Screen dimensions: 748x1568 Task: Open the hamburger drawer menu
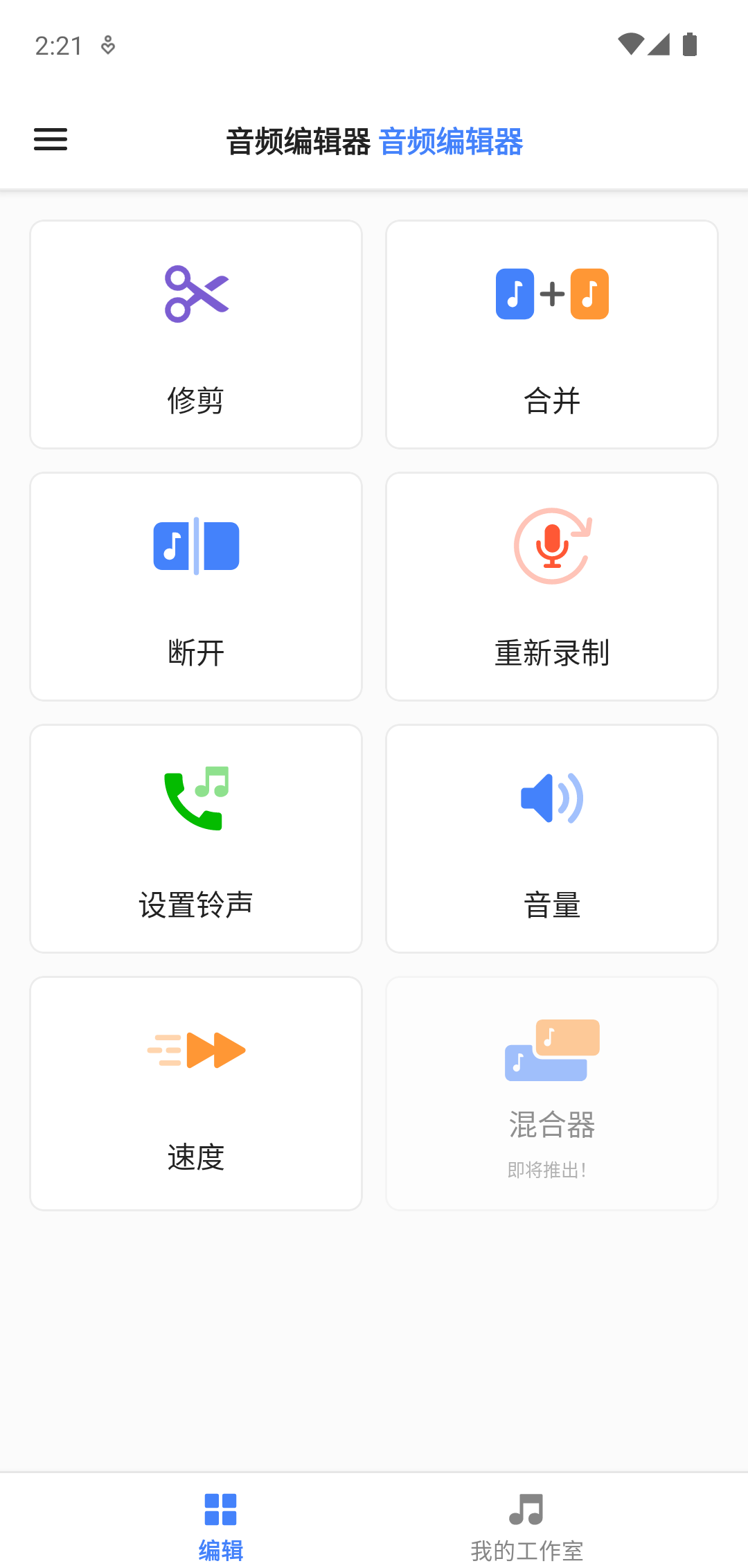51,140
